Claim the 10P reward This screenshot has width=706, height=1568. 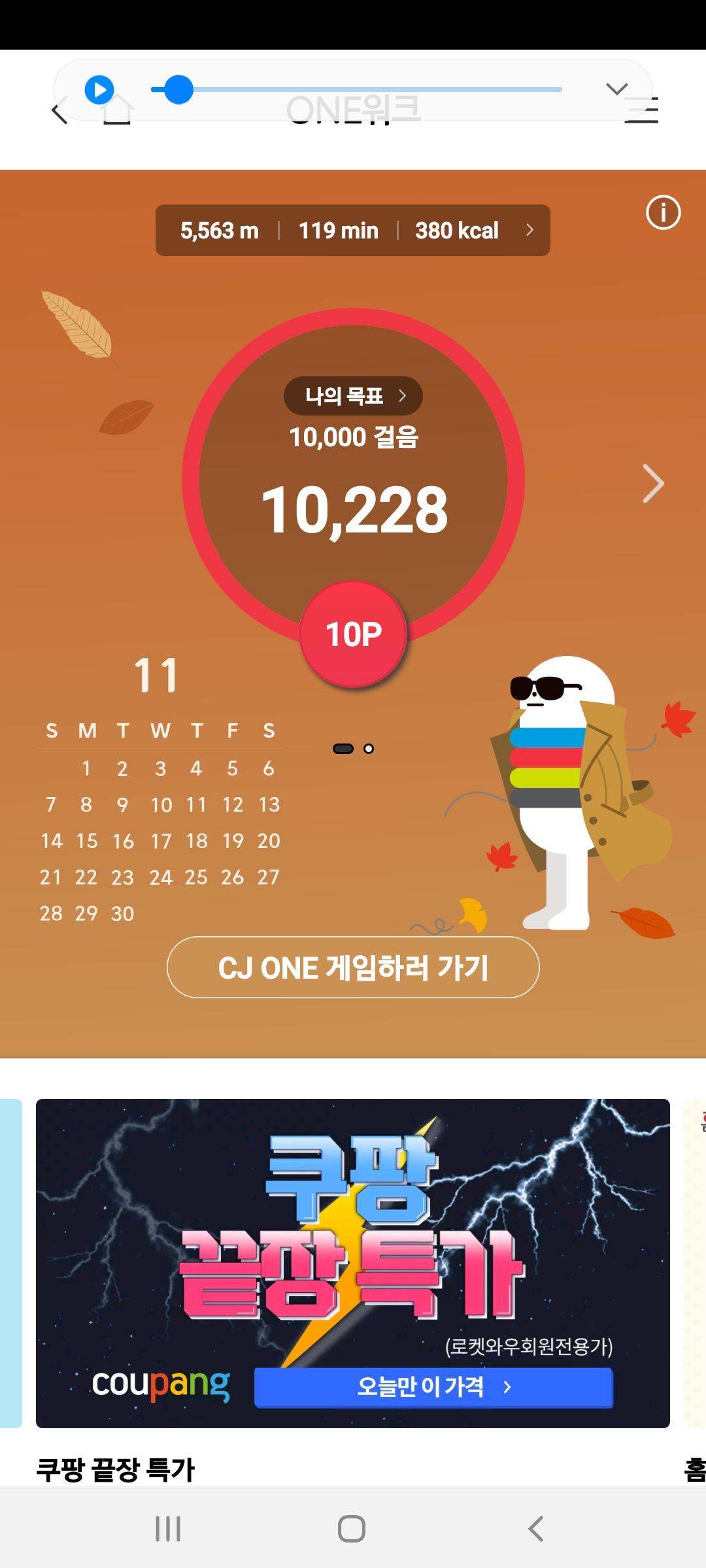(x=353, y=634)
